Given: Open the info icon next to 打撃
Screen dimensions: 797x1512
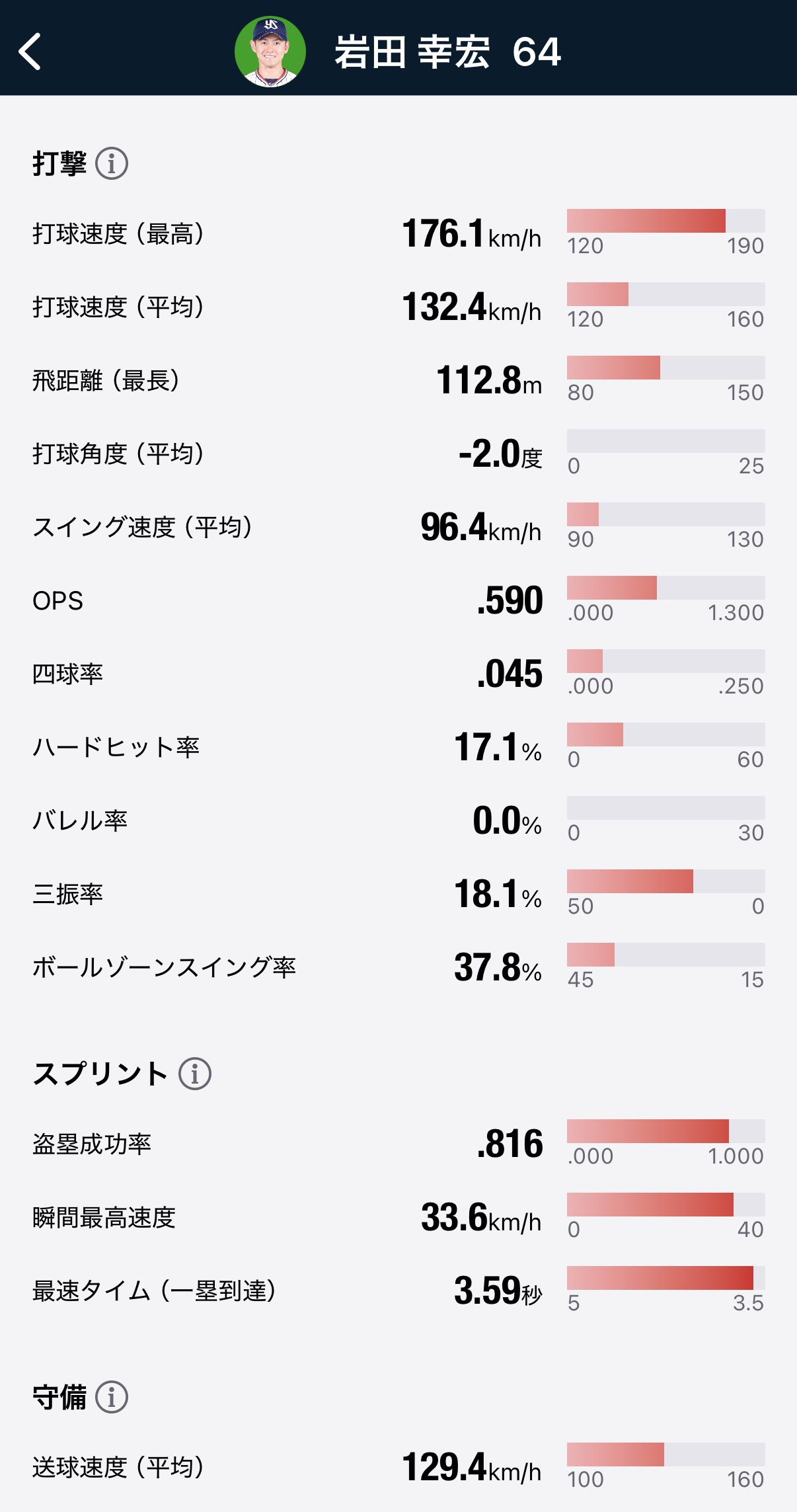Looking at the screenshot, I should (112, 164).
